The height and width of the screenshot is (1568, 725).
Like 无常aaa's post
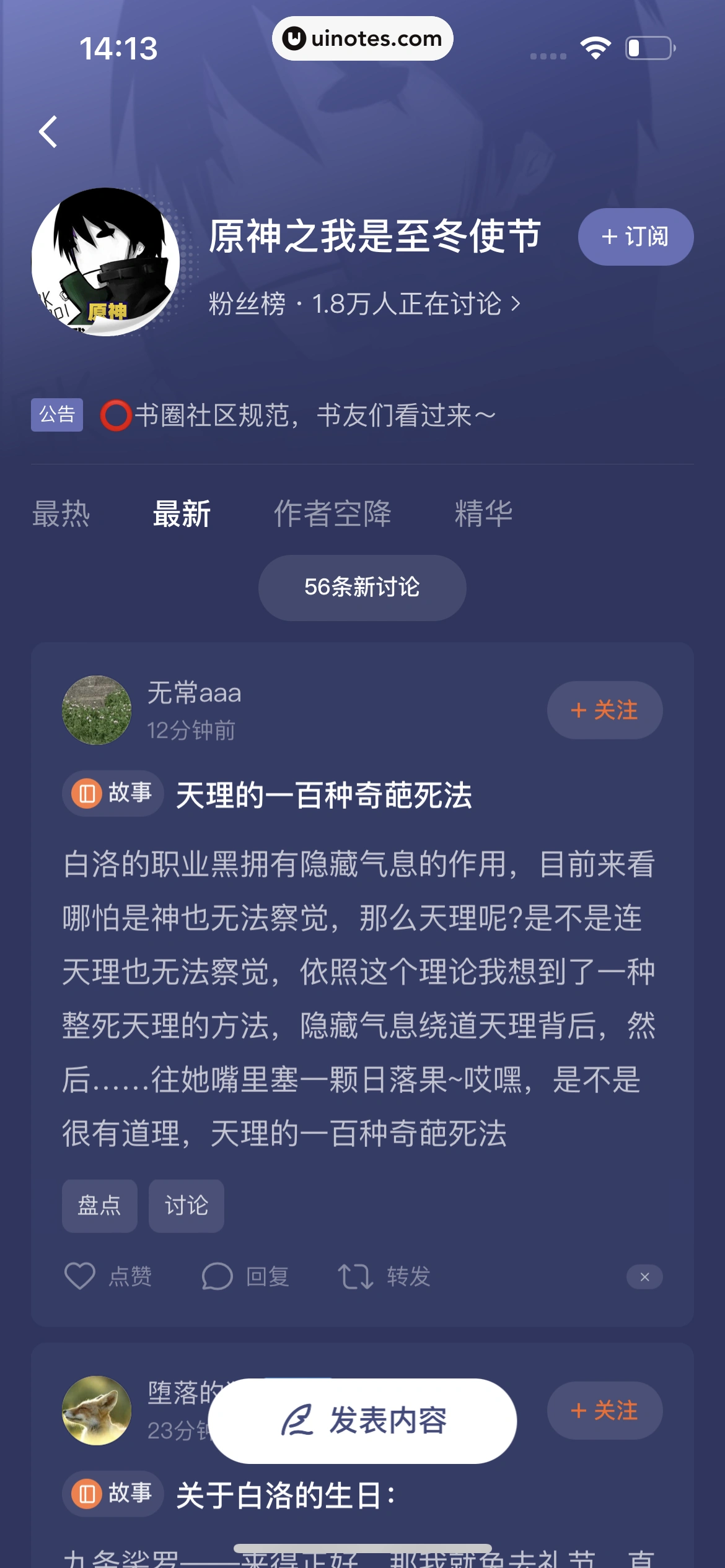pyautogui.click(x=108, y=1276)
